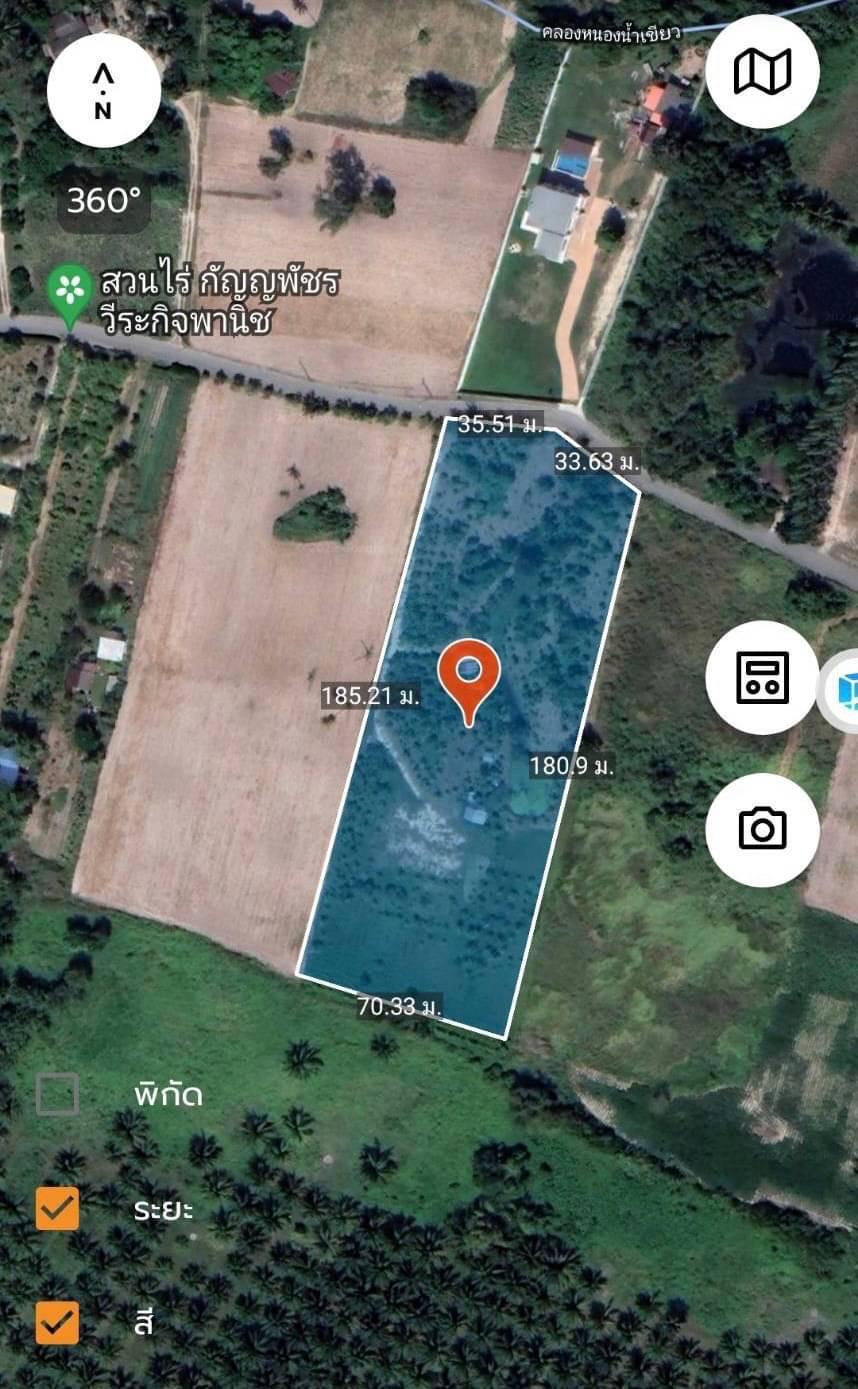Enable the พิกัด checkbox
Image resolution: width=858 pixels, height=1389 pixels.
(x=57, y=1094)
